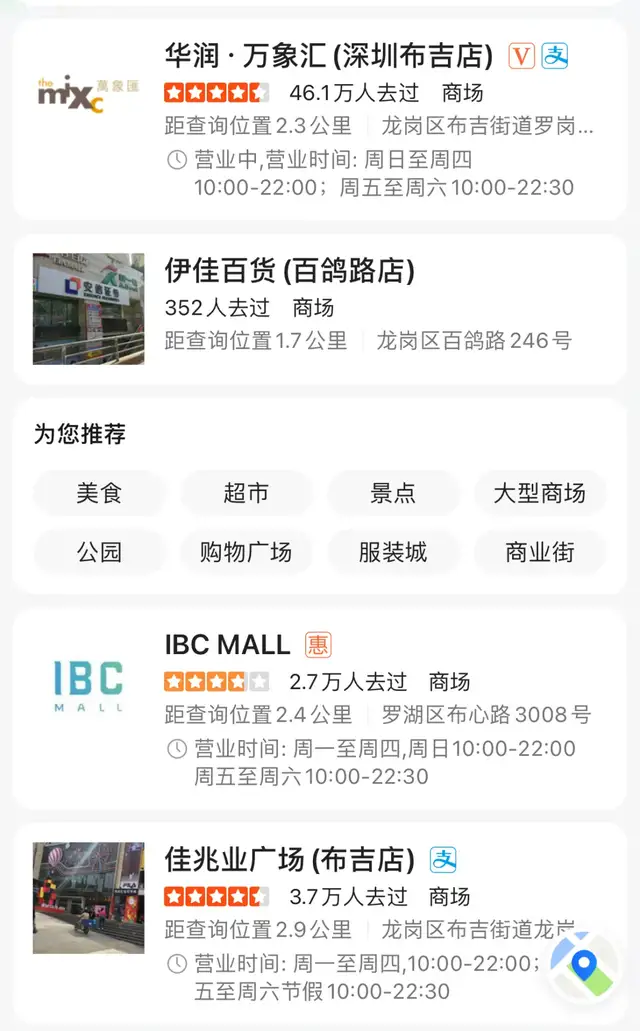640x1031 pixels.
Task: Choose the 大型商场 chip
Action: (x=539, y=493)
